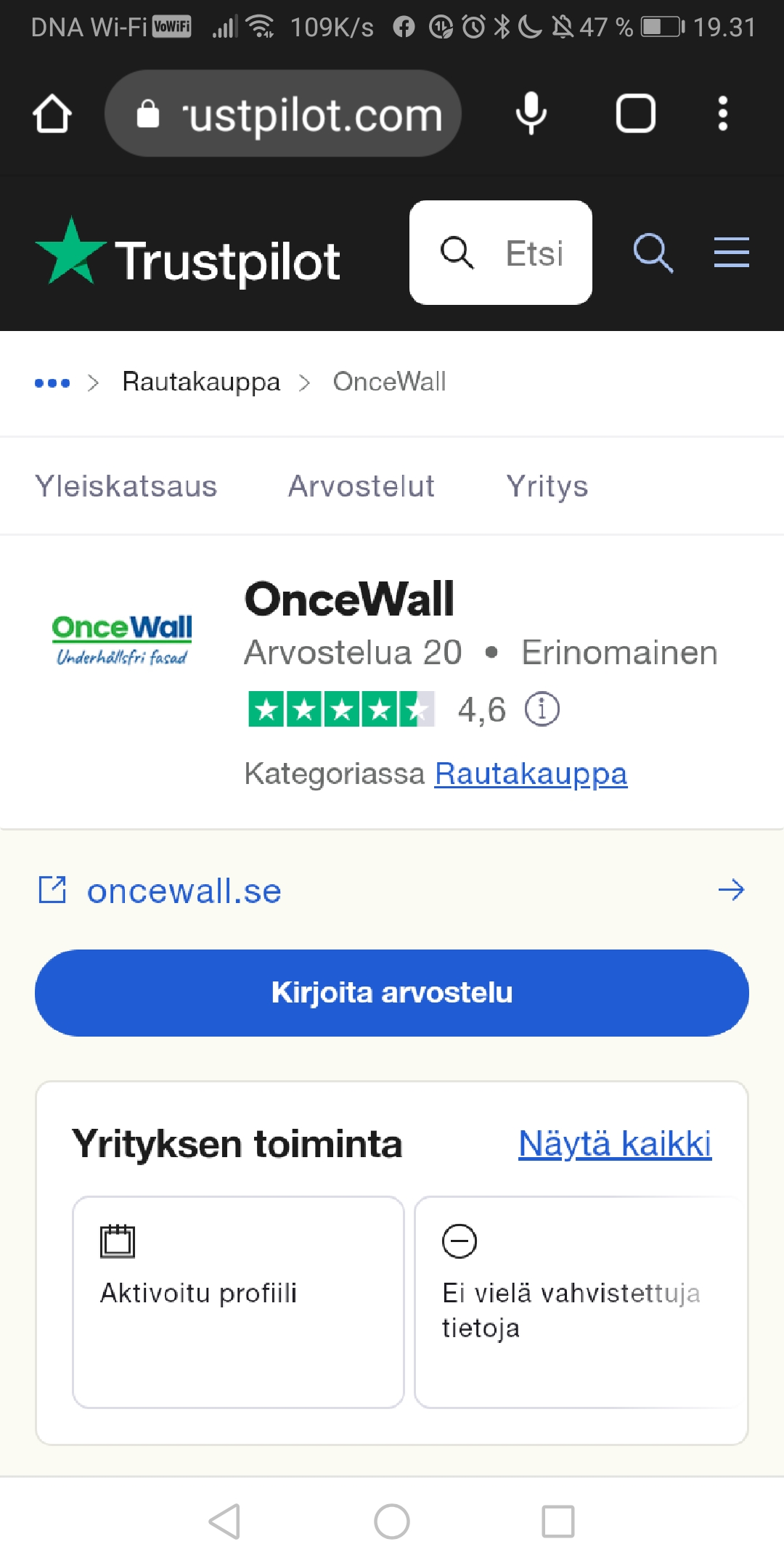Viewport: 784px width, 1568px height.
Task: Open the browser tabs switcher
Action: click(x=635, y=114)
